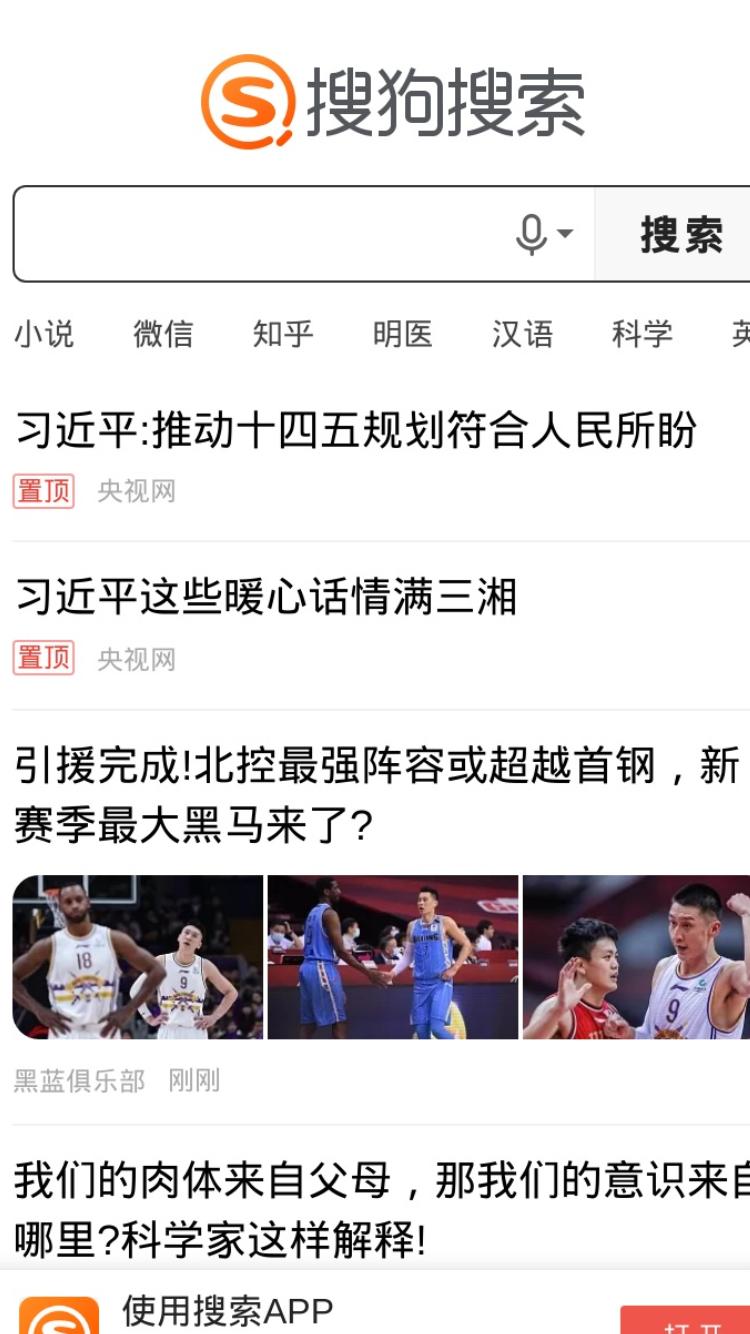Open the 汉语 category

click(522, 334)
